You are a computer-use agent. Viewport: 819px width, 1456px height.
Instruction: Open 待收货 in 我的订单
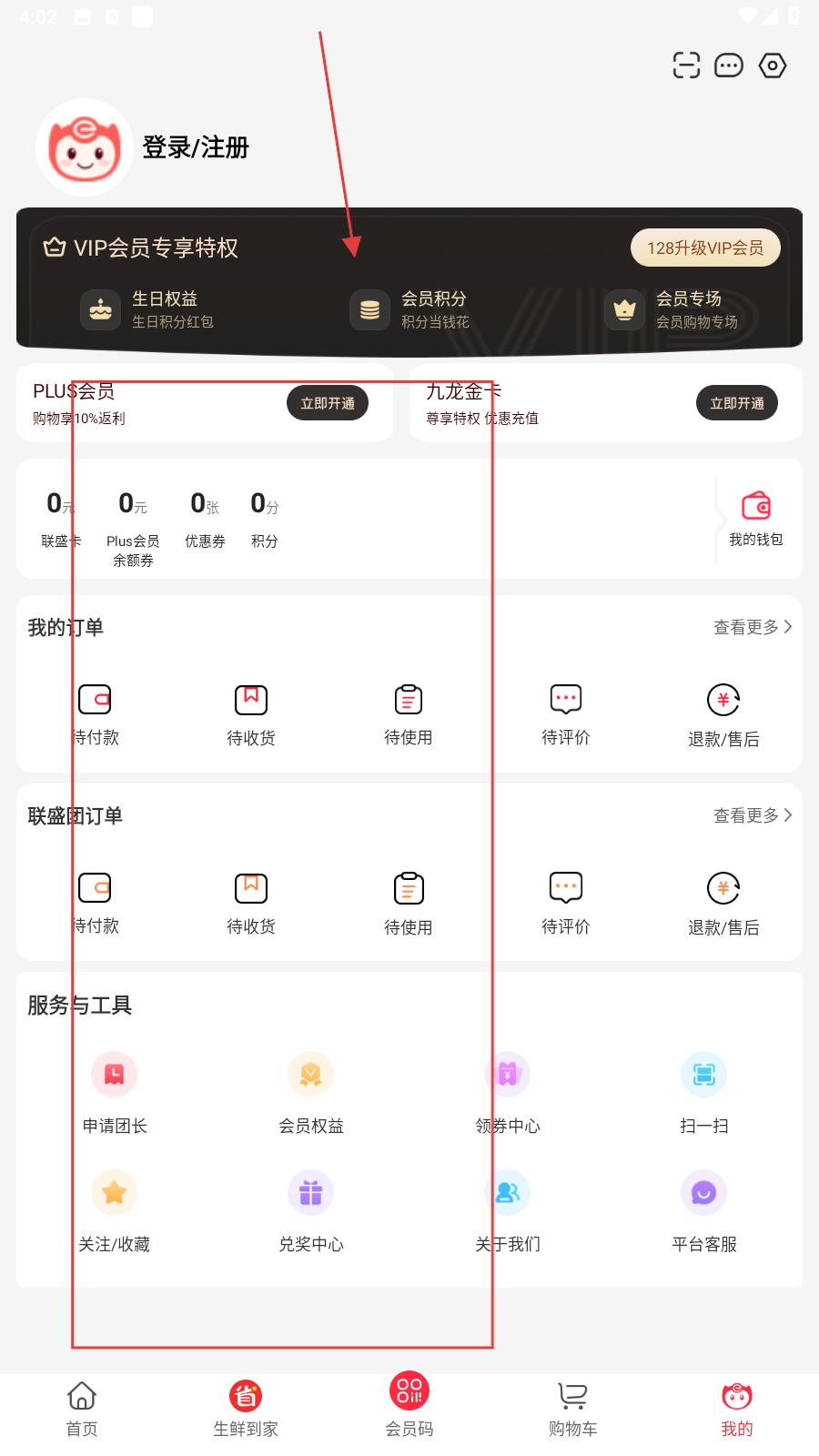click(251, 715)
